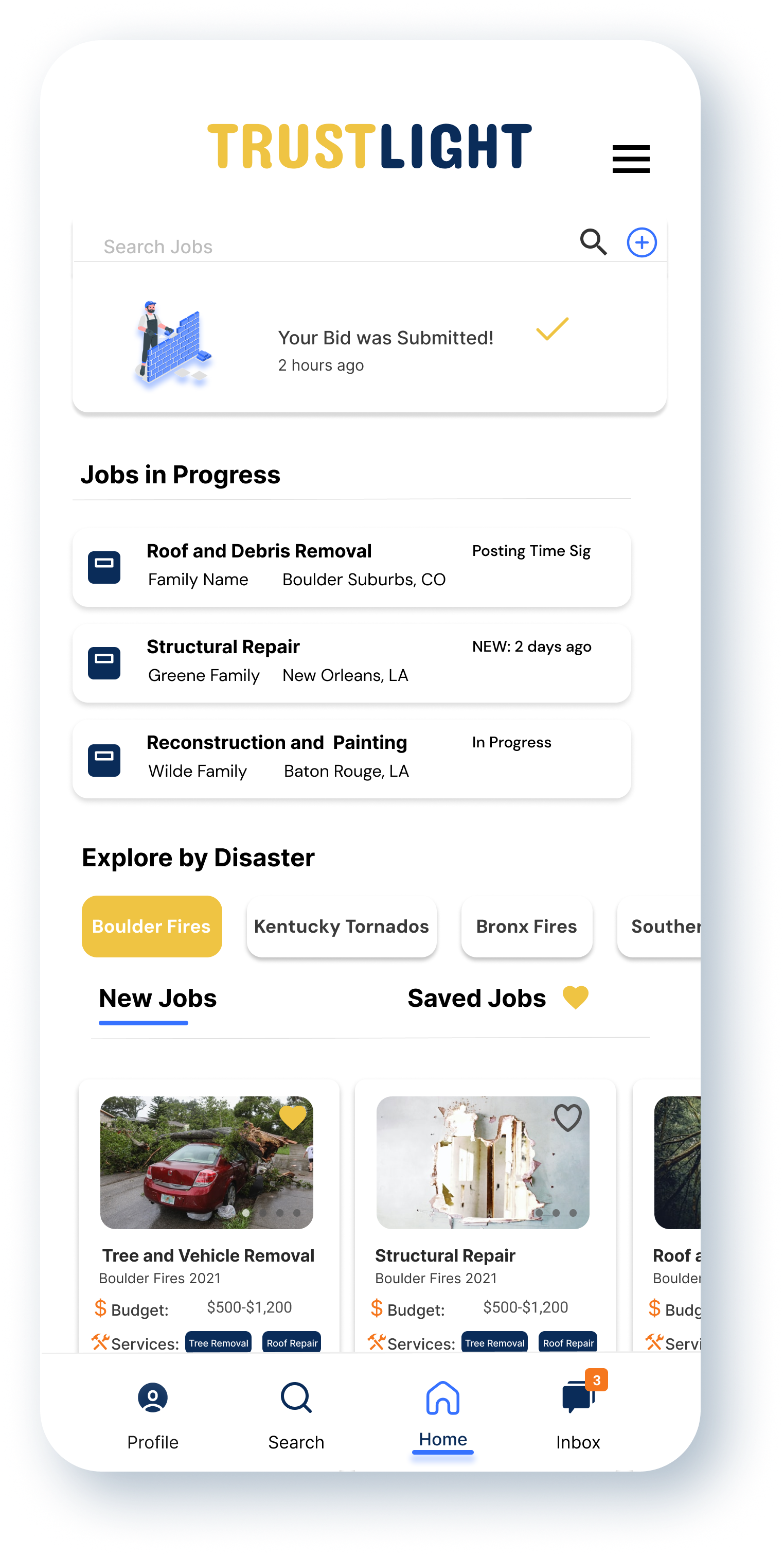
Task: Select the Kentucky Tornados chip
Action: pos(342,925)
